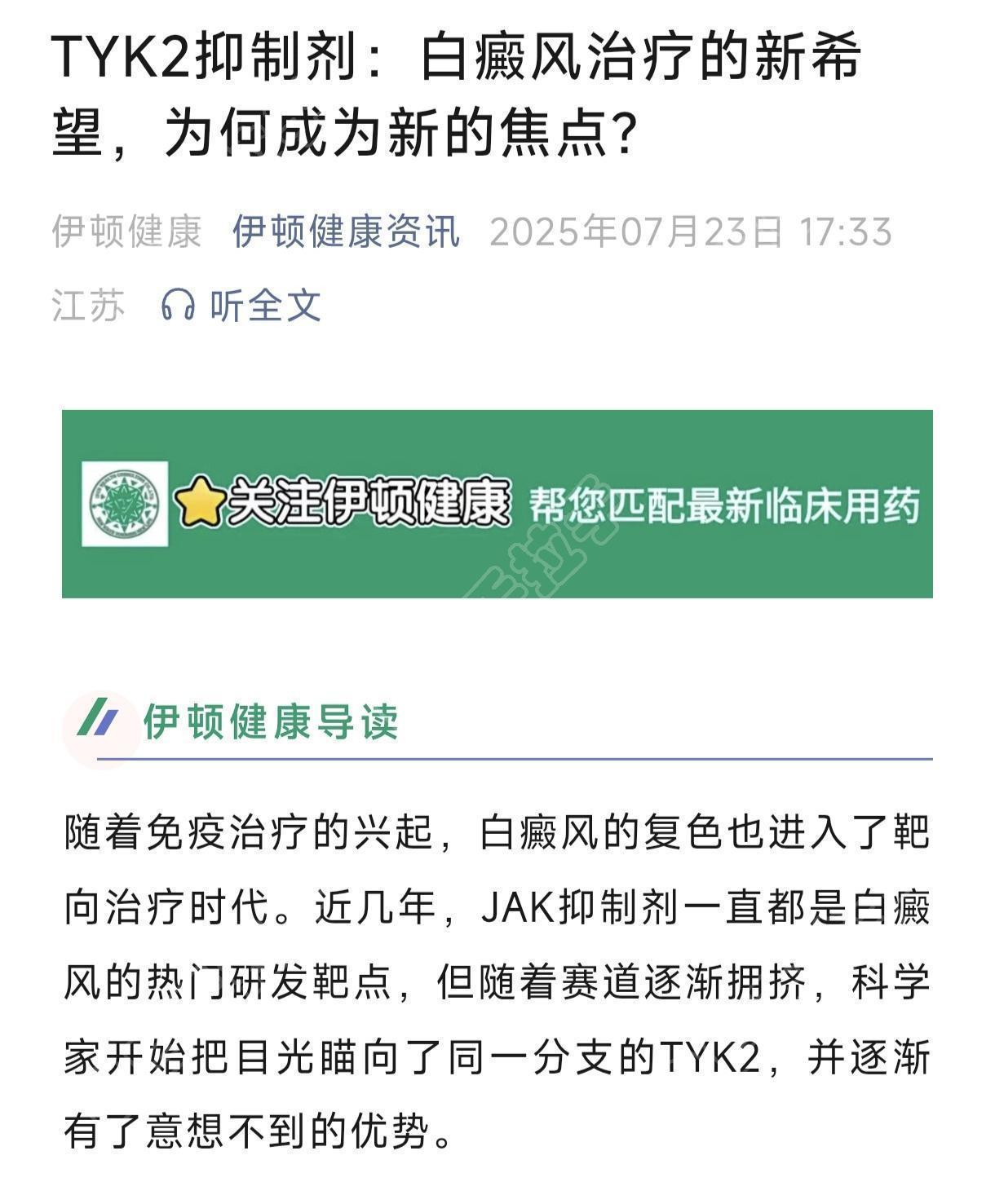Image resolution: width=995 pixels, height=1204 pixels.
Task: Tap 听全文 to listen to article
Action: (242, 307)
